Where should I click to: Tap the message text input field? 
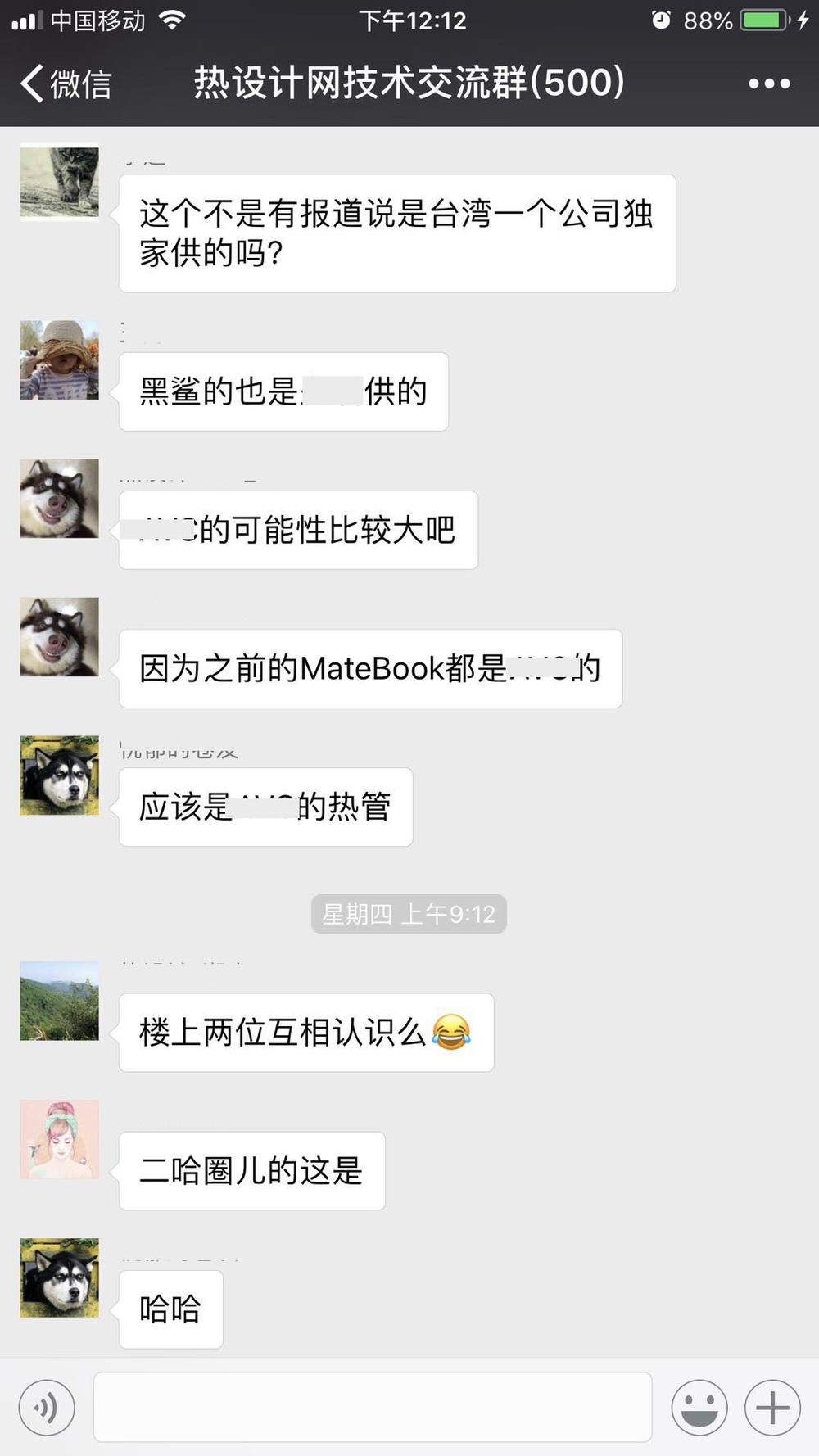pyautogui.click(x=373, y=1408)
